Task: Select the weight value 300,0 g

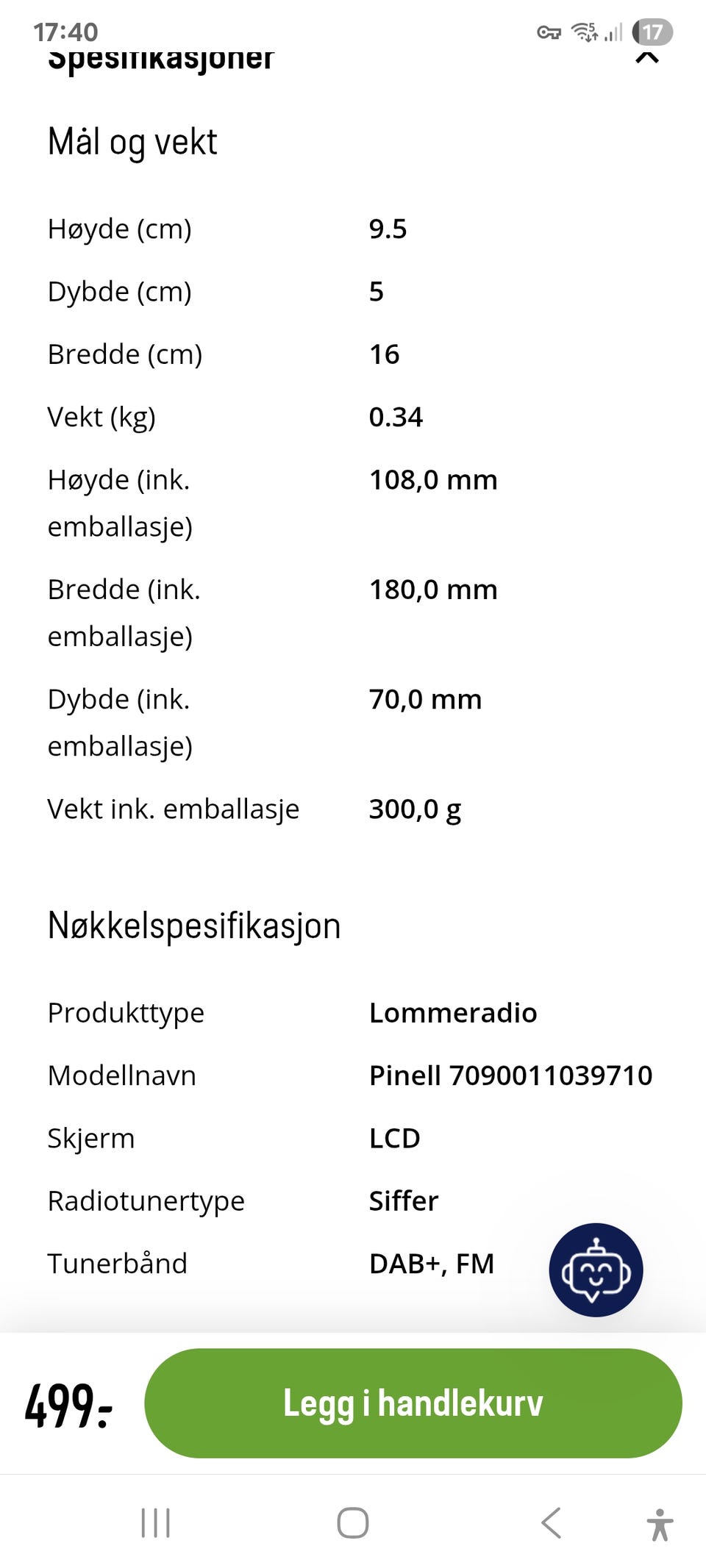Action: tap(414, 809)
